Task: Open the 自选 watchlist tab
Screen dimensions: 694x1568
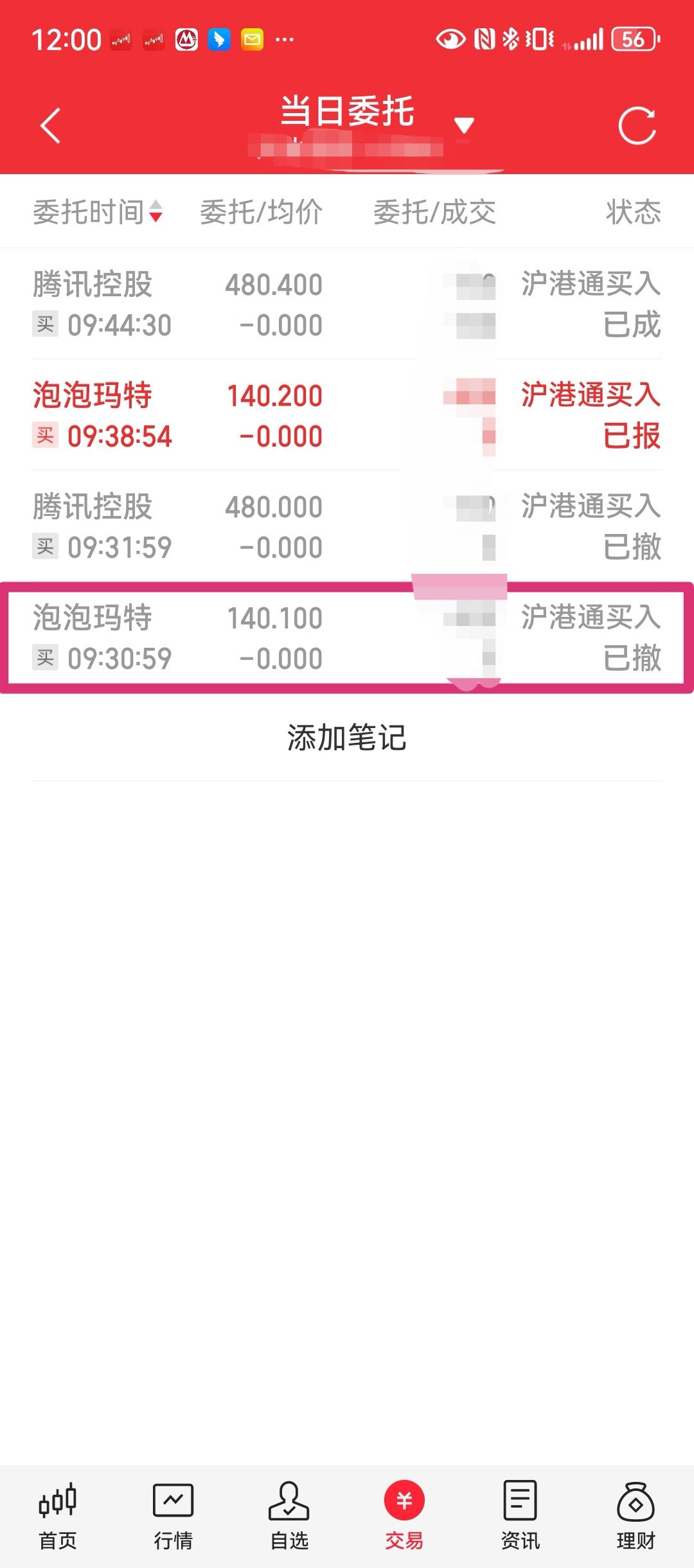Action: pyautogui.click(x=289, y=1515)
